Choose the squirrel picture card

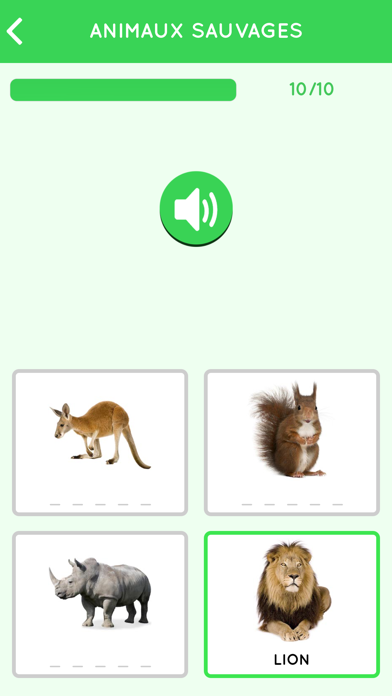tap(292, 443)
